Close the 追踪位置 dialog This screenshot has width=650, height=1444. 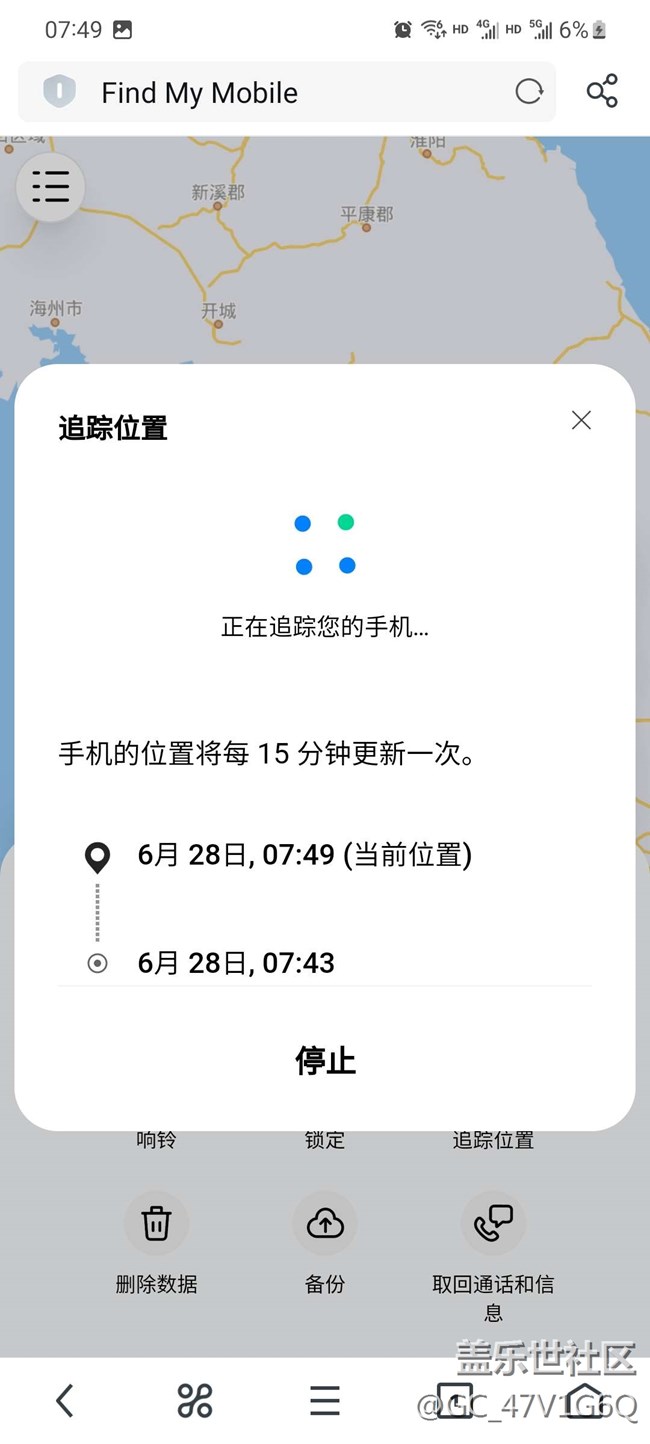(581, 421)
